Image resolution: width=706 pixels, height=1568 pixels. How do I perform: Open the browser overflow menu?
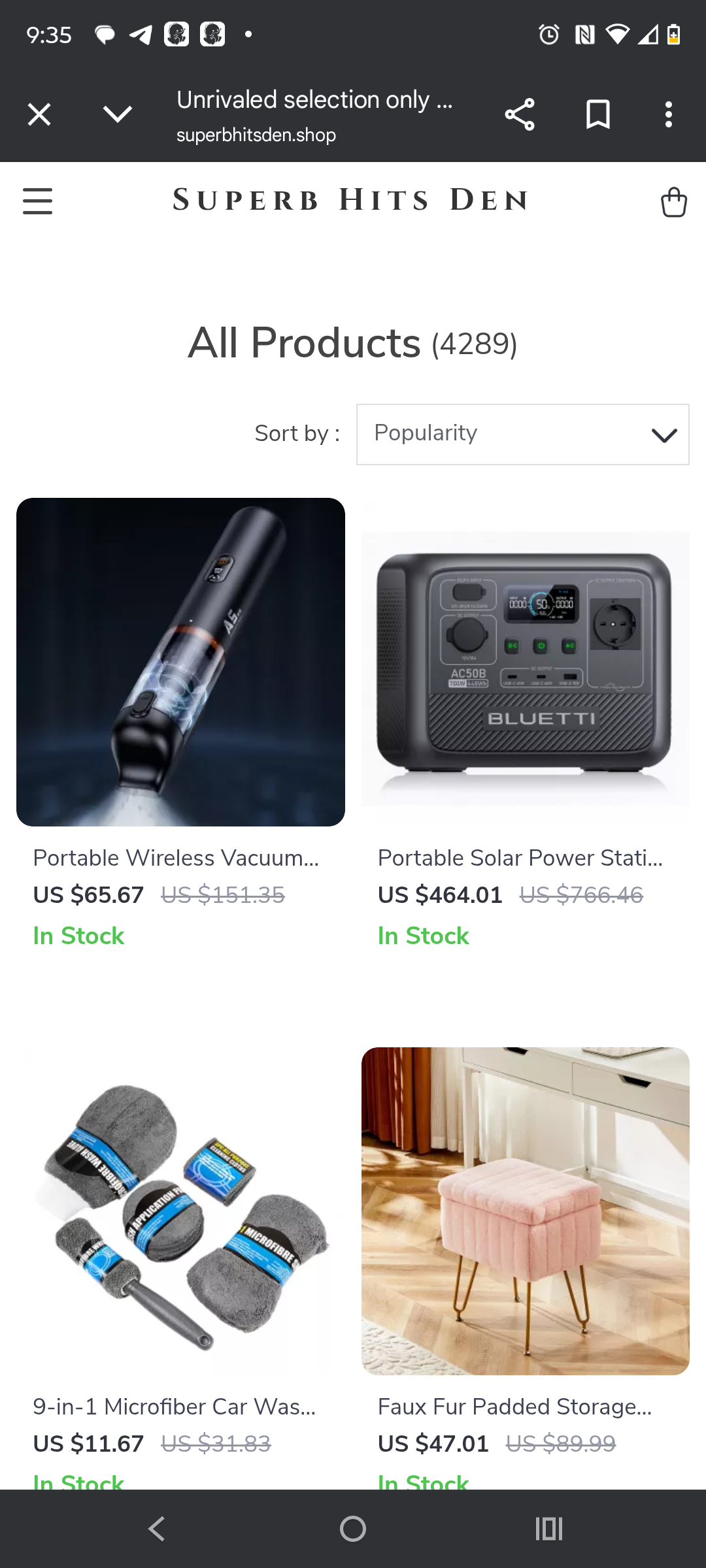click(x=668, y=115)
